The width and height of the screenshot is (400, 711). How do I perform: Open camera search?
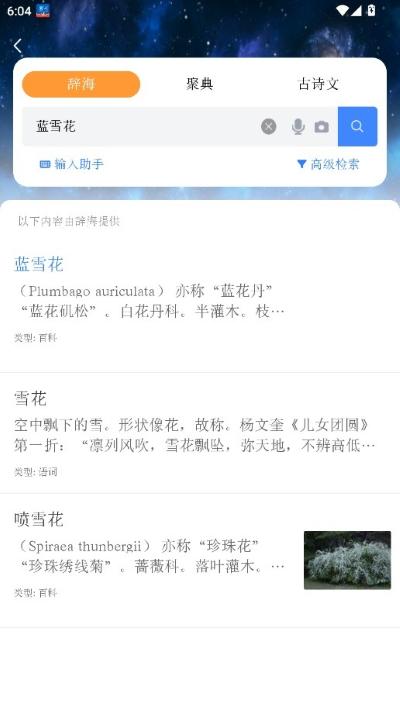(322, 127)
